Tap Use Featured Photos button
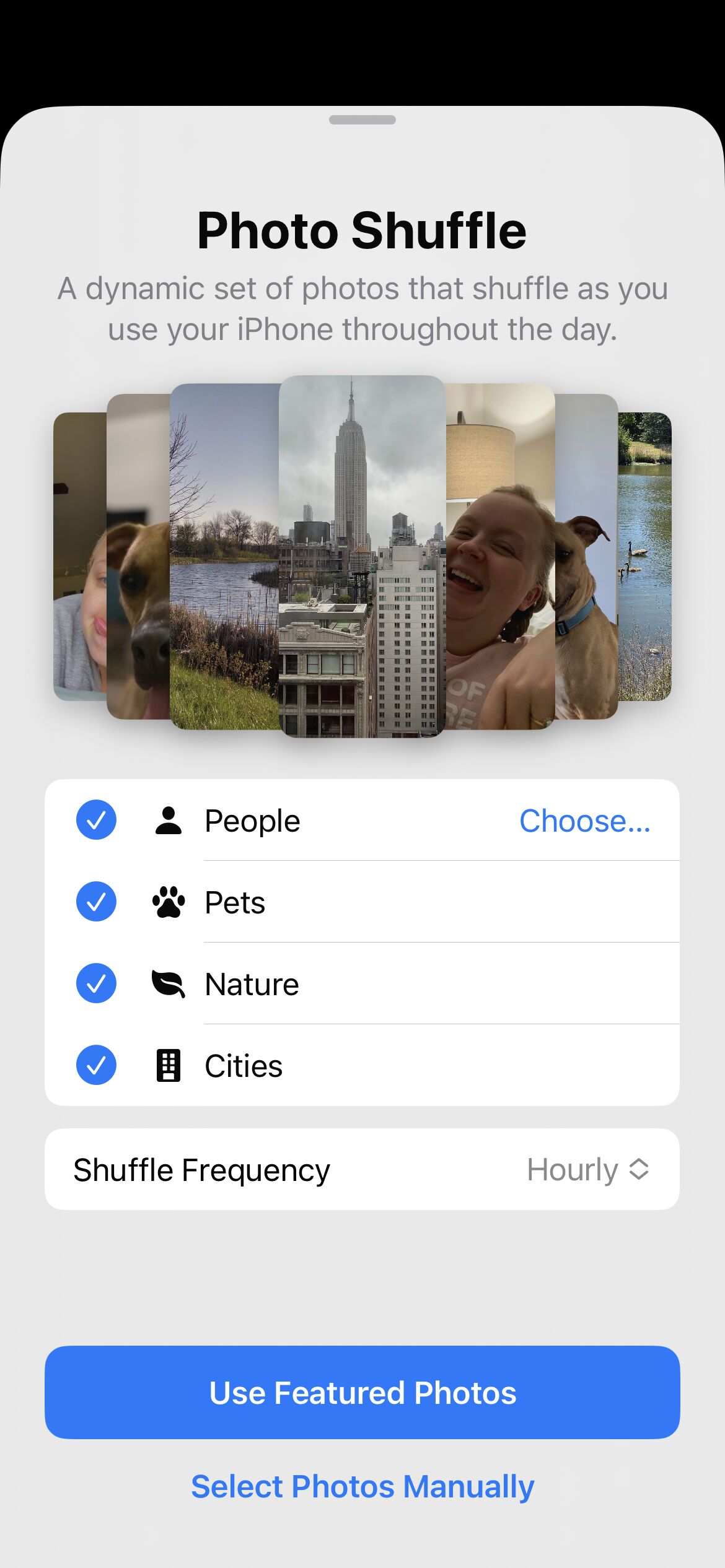The height and width of the screenshot is (1568, 725). (x=362, y=1392)
